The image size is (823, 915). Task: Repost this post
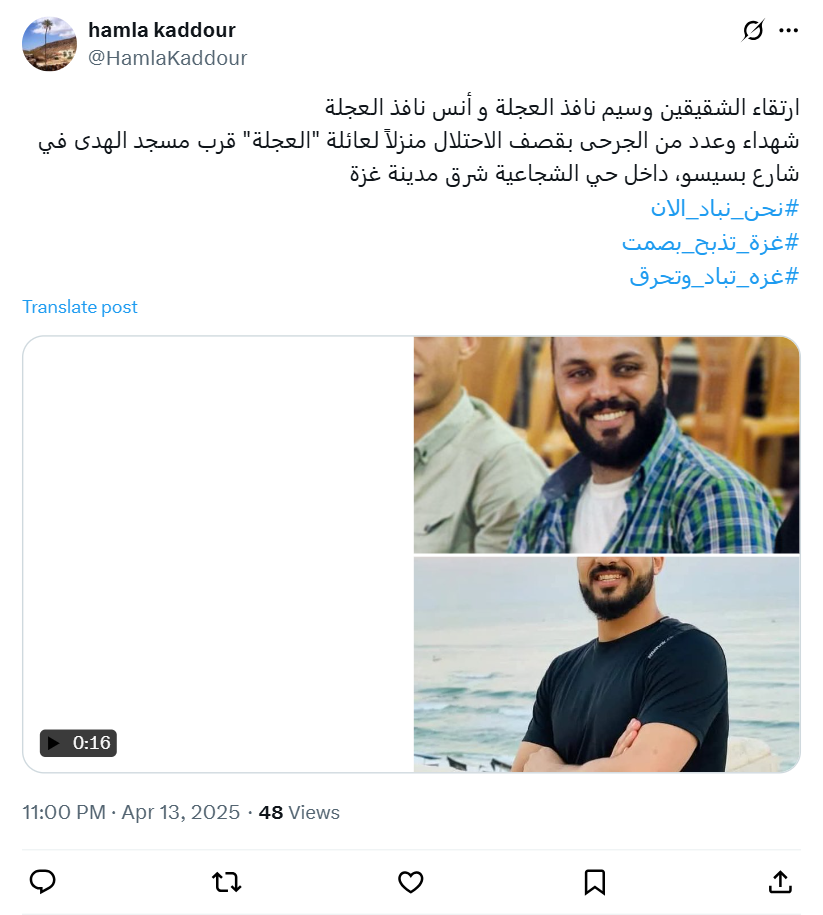[226, 881]
